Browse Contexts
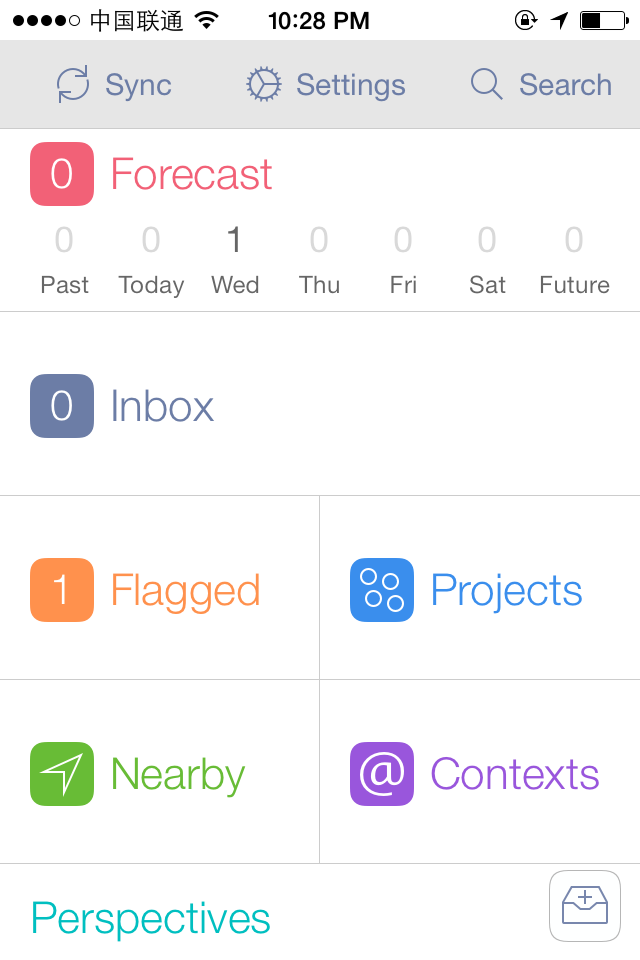640x960 pixels. [x=480, y=774]
